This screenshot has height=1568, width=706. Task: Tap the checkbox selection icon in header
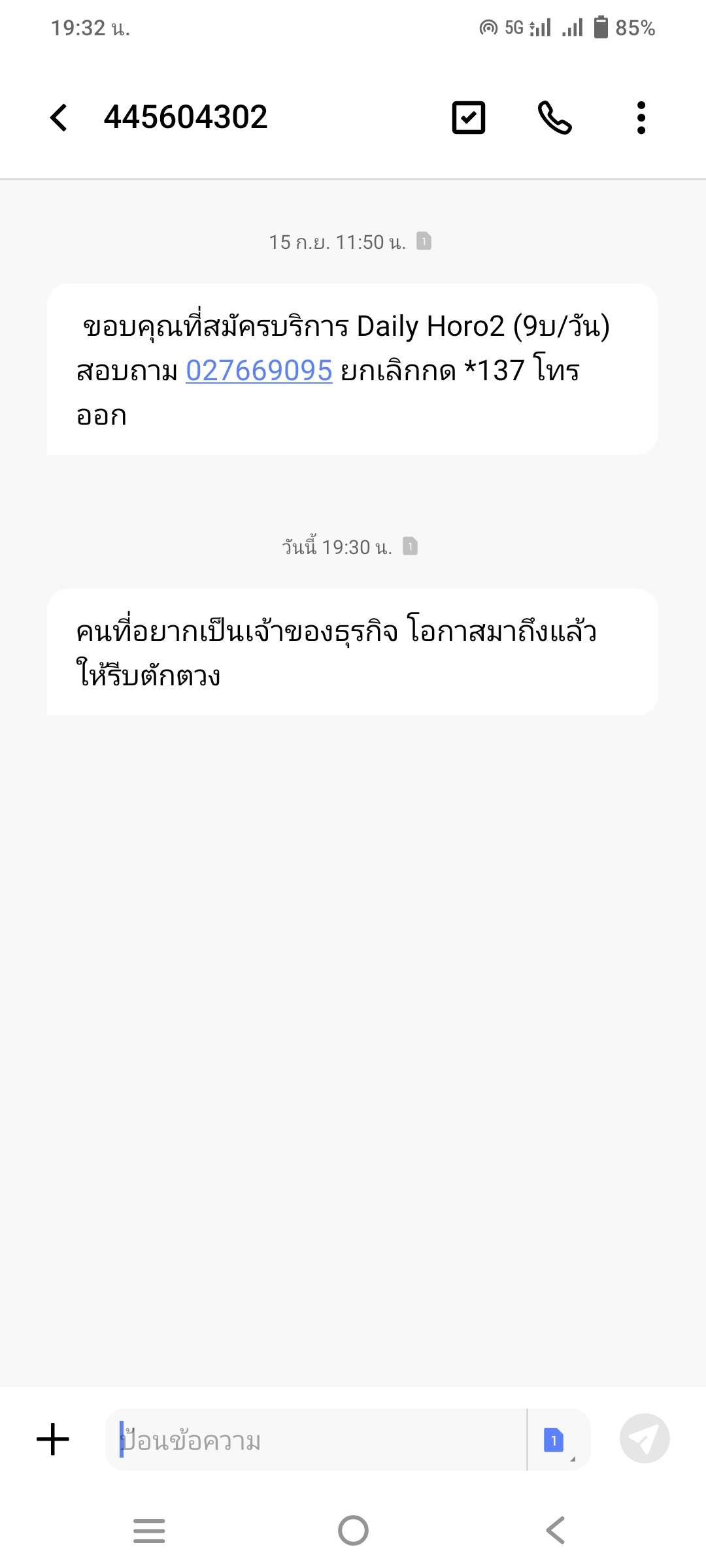(469, 118)
